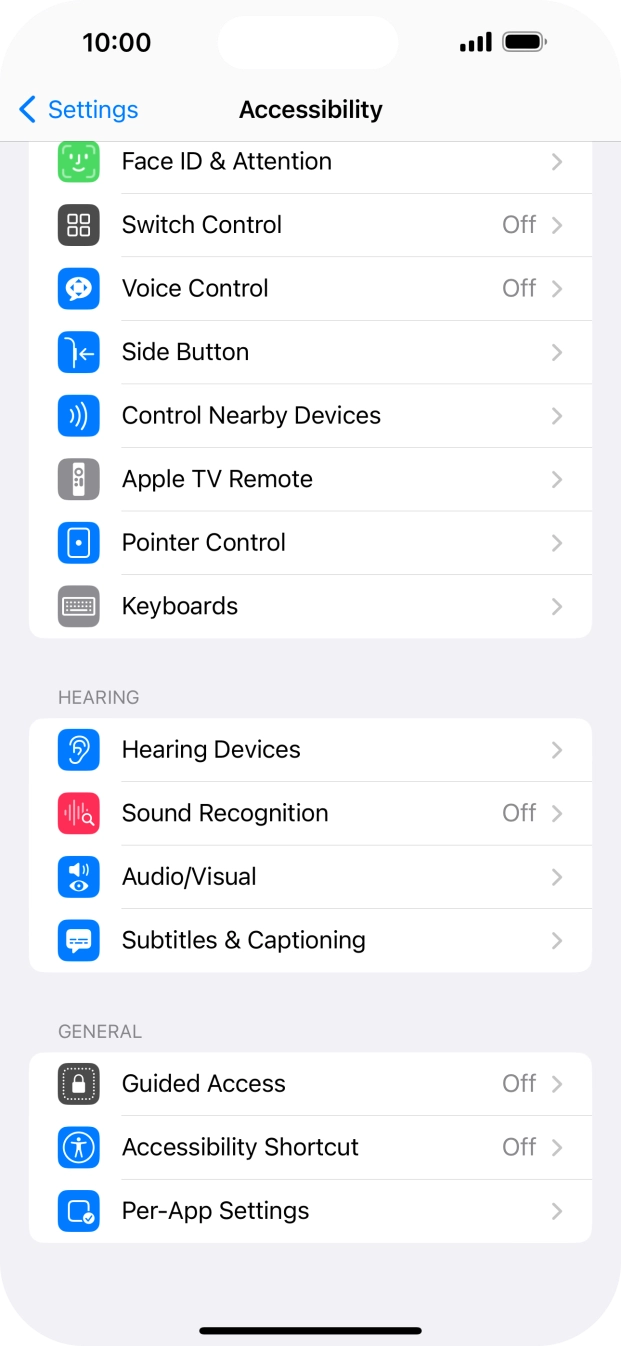
Task: Select Side Button options
Action: click(x=310, y=352)
